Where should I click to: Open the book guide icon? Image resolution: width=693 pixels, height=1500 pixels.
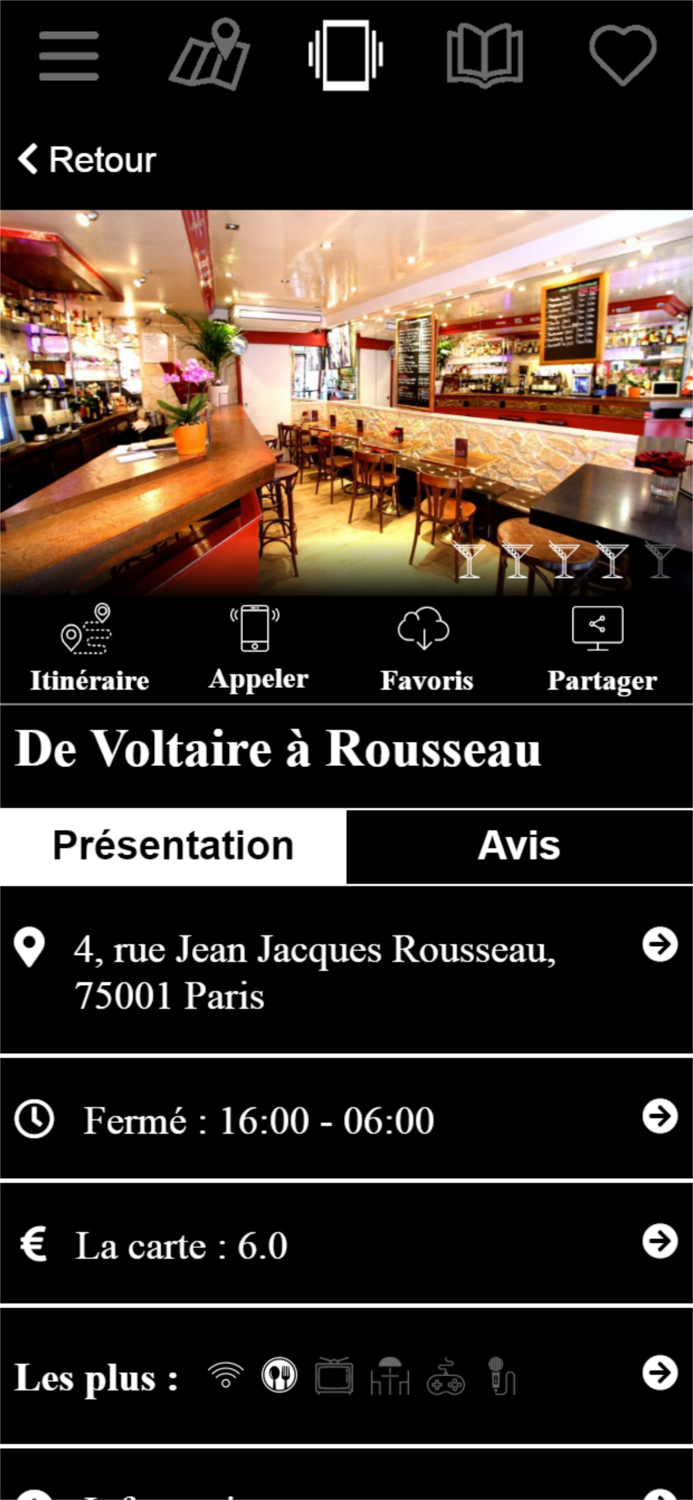(x=484, y=56)
